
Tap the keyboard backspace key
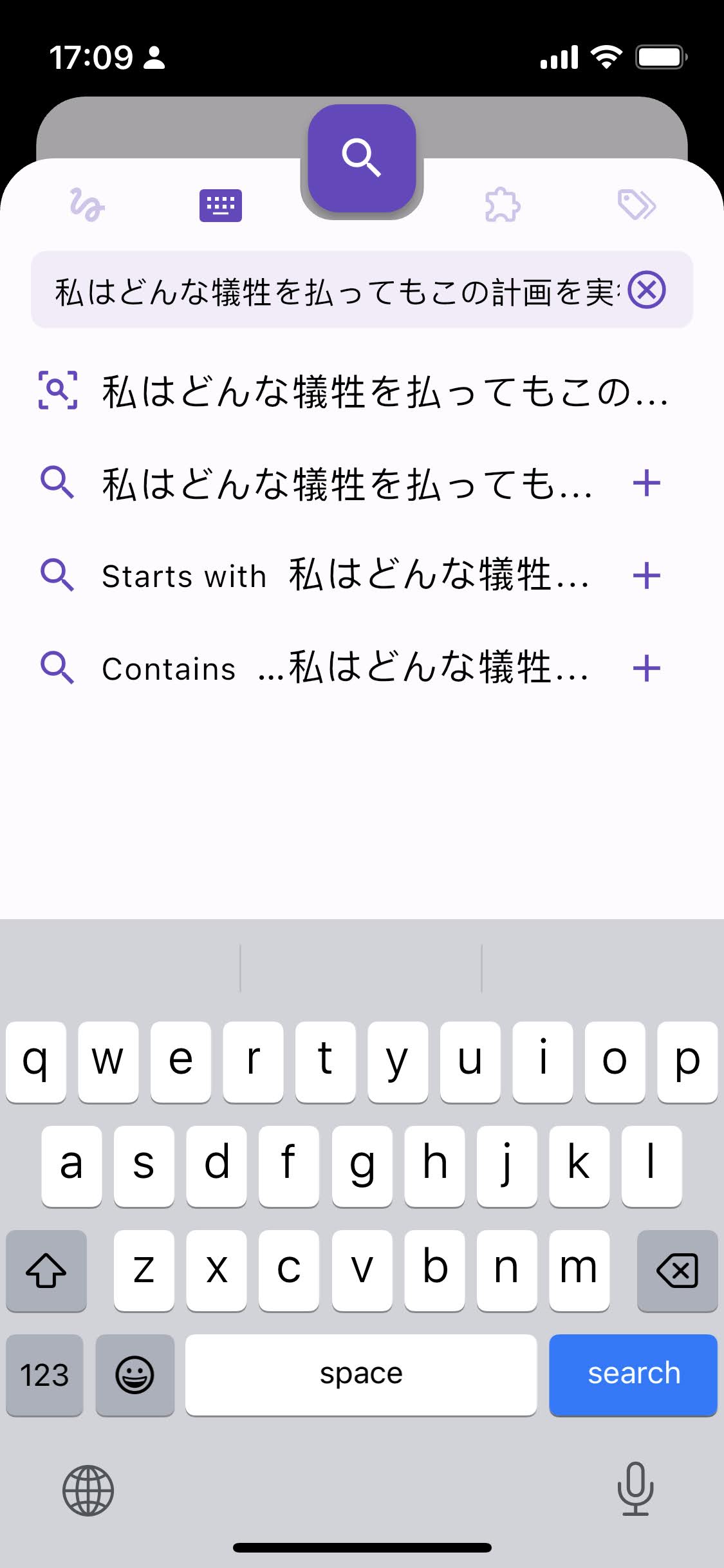pos(677,1270)
